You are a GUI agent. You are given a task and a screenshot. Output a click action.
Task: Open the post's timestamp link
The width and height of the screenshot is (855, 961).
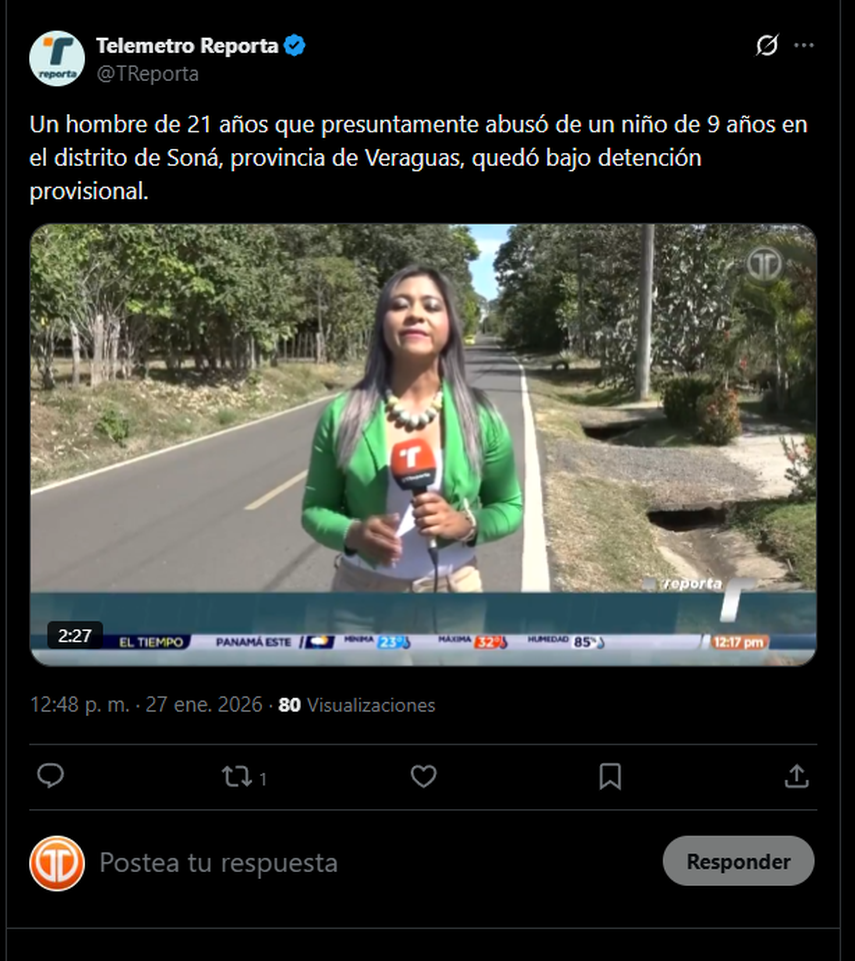point(146,705)
